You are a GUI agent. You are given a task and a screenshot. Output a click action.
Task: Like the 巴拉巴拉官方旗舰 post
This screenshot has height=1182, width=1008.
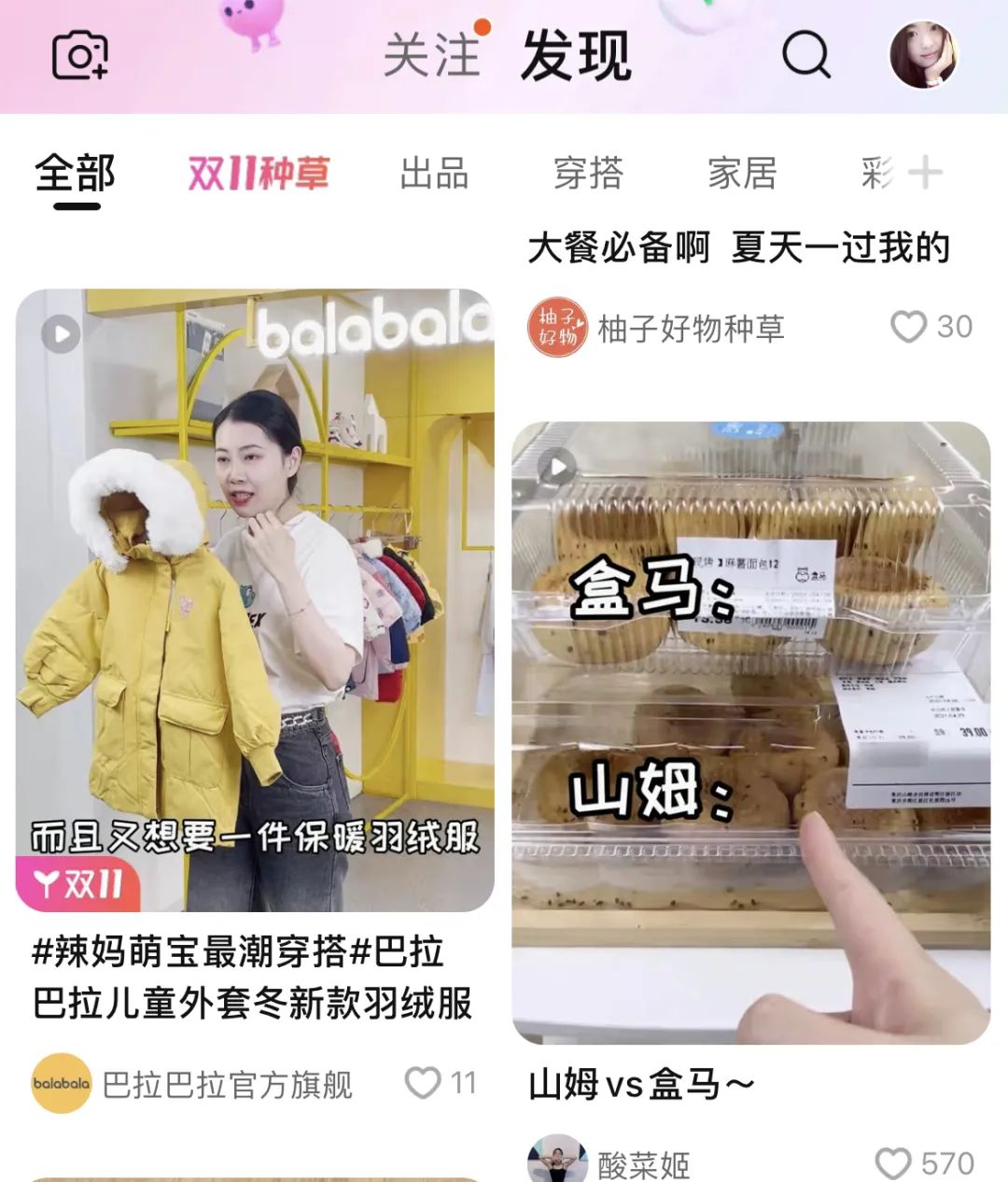(423, 1083)
